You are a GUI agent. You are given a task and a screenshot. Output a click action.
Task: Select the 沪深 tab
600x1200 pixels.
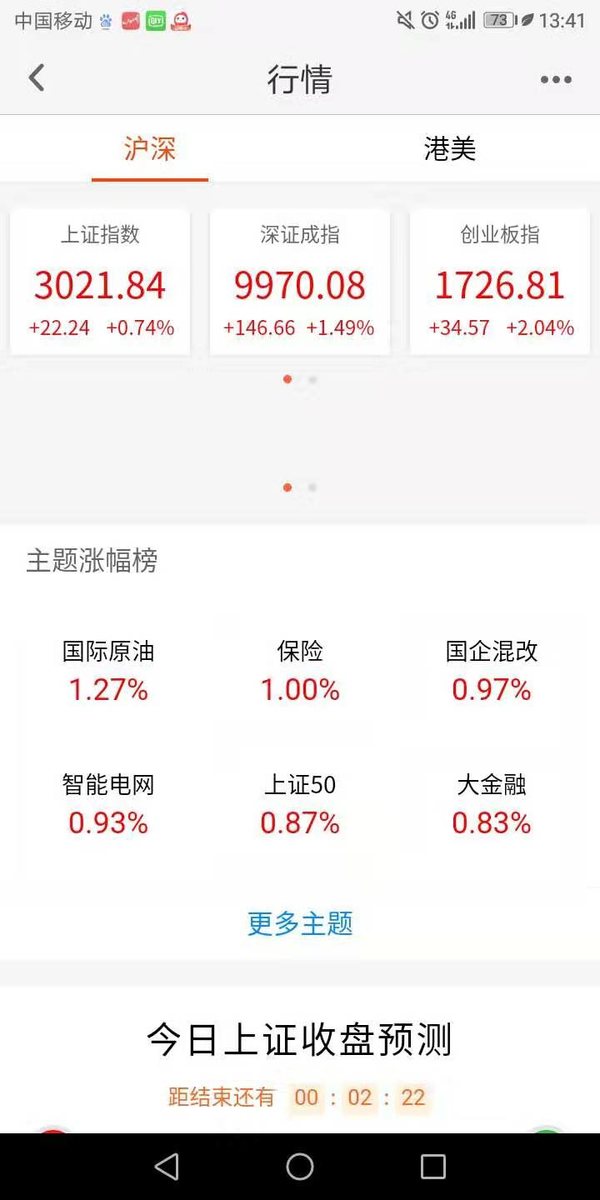coord(150,149)
